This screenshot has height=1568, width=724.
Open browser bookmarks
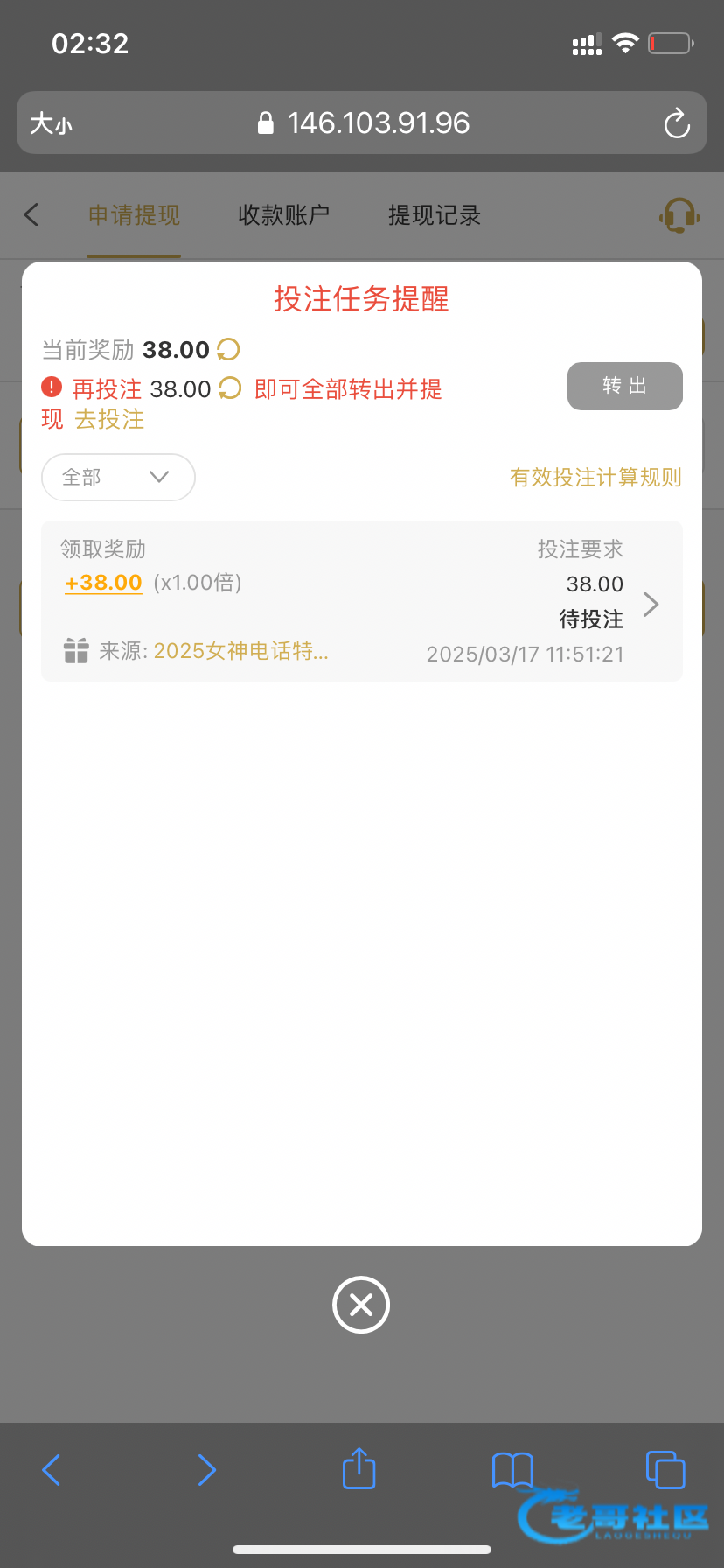512,1469
